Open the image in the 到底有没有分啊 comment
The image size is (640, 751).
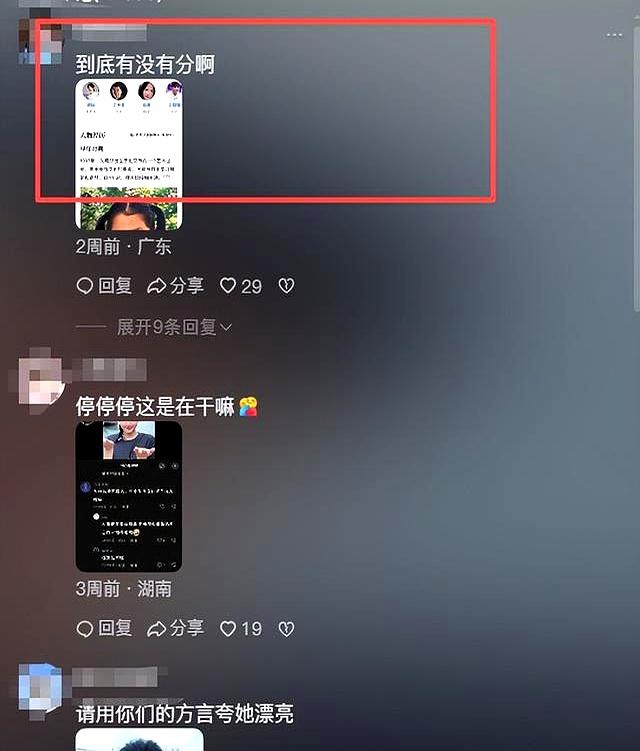[129, 154]
